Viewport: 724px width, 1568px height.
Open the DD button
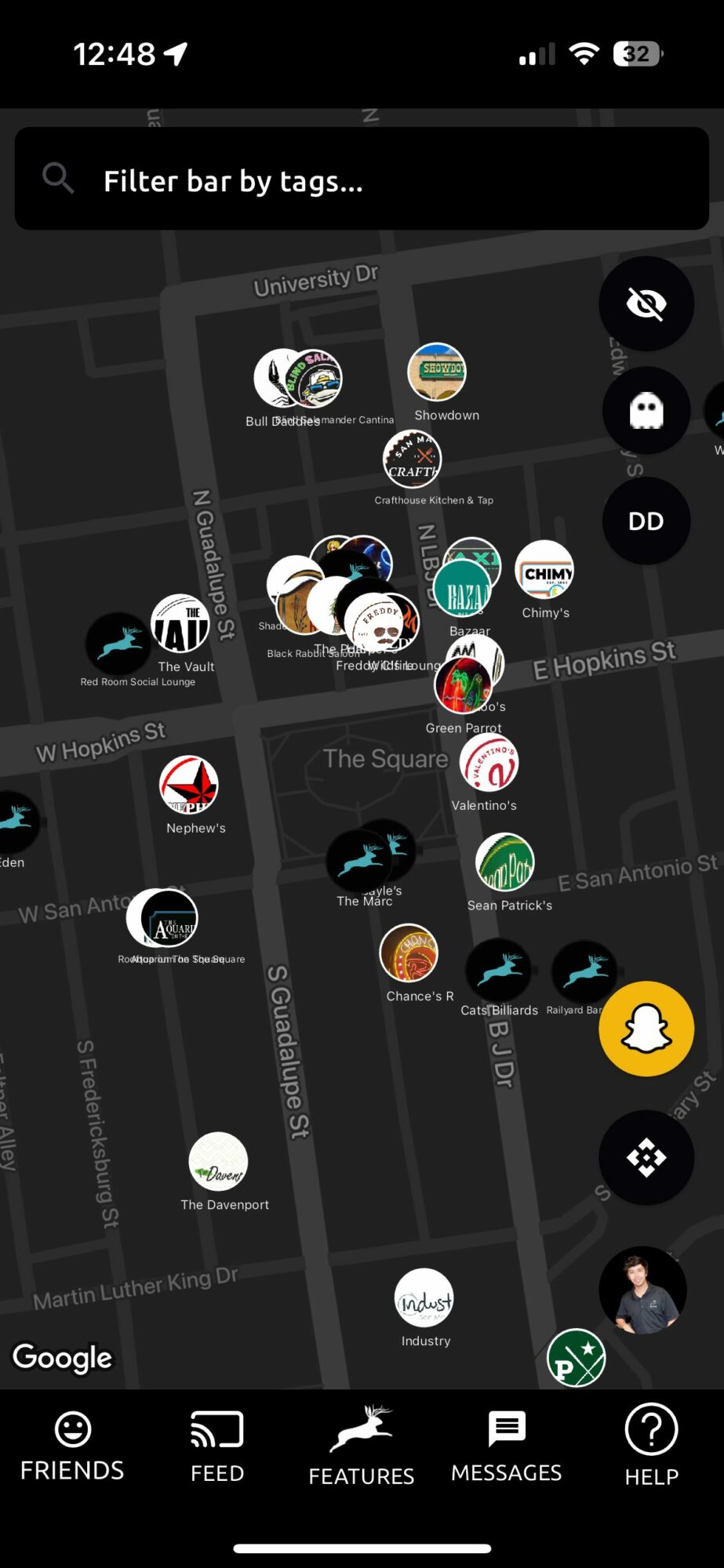tap(646, 521)
